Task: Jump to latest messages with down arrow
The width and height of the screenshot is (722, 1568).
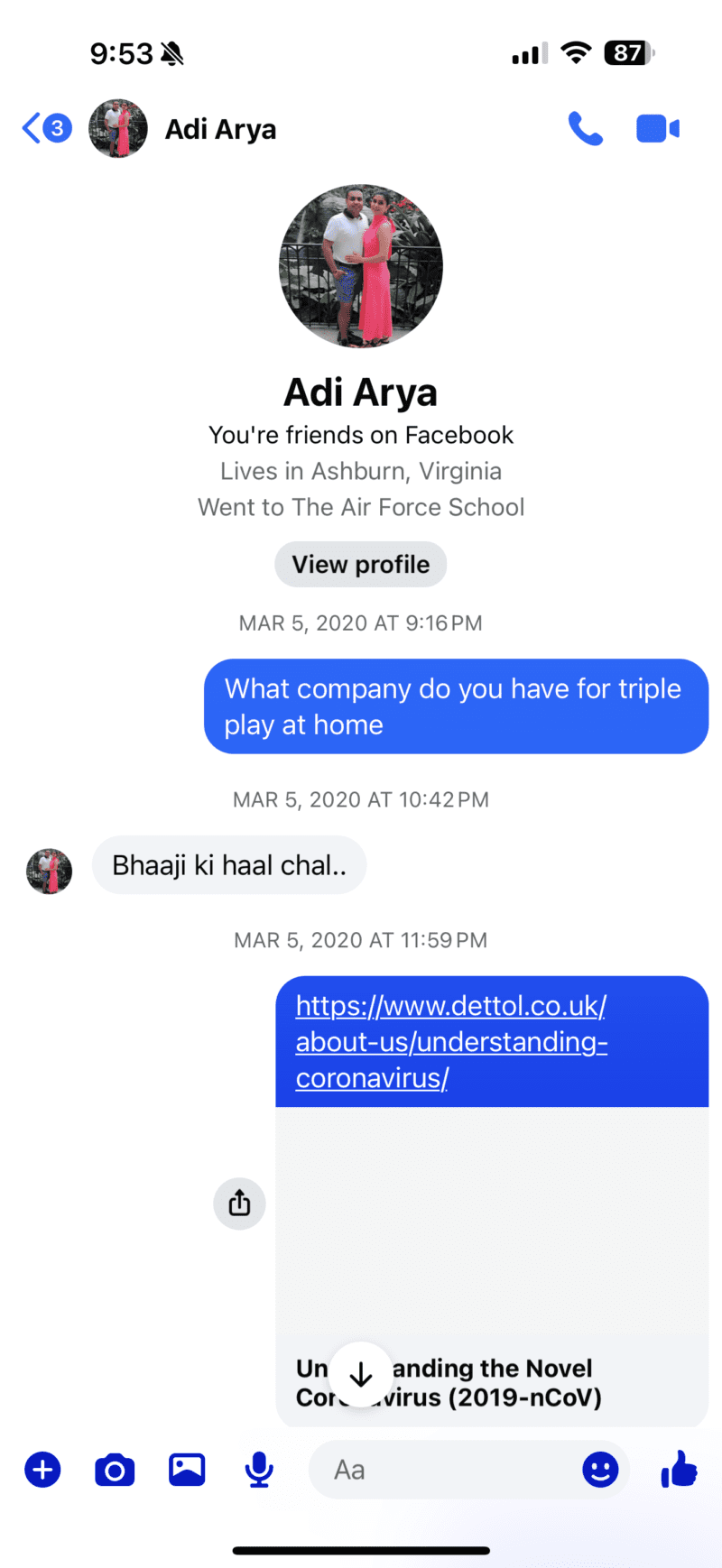Action: click(x=361, y=1375)
